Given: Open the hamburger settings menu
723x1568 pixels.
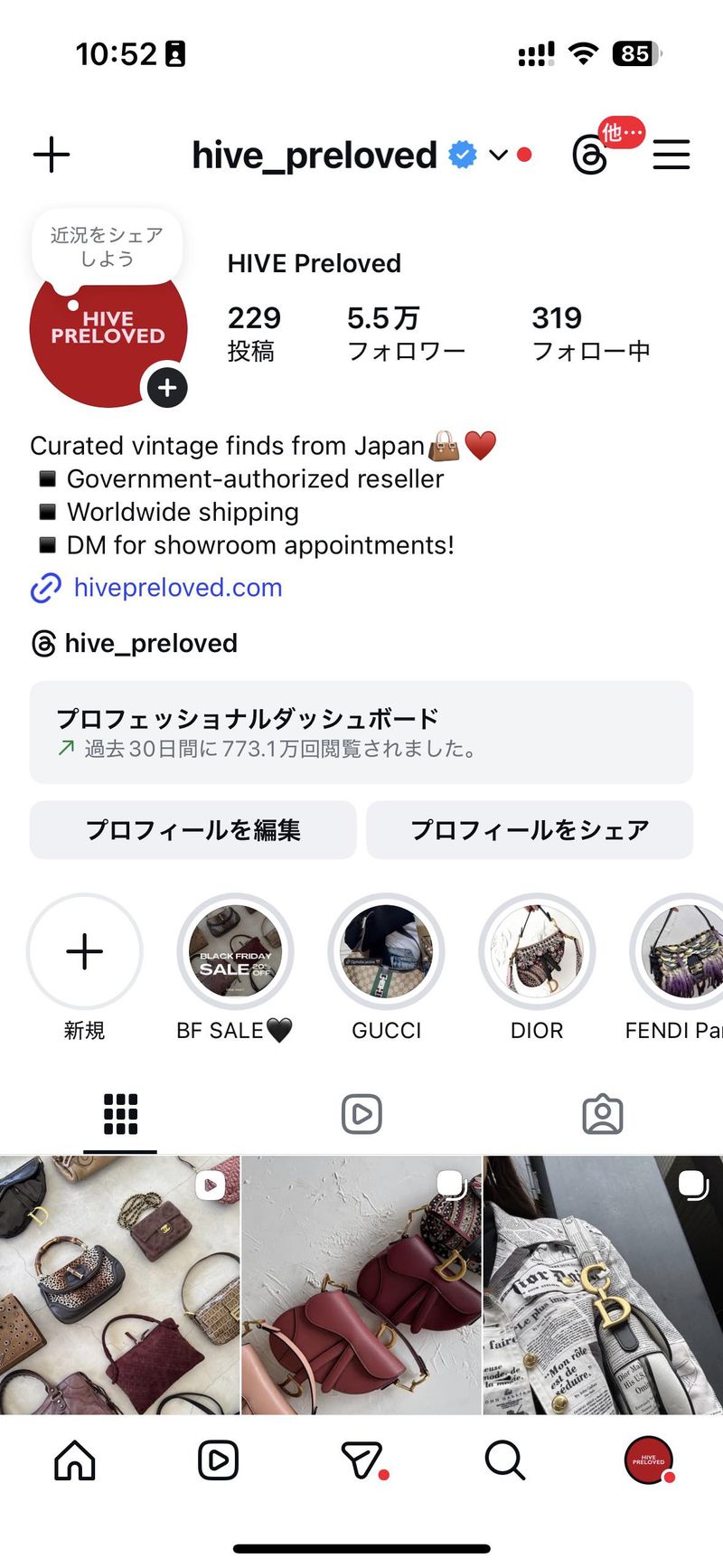Looking at the screenshot, I should (671, 155).
